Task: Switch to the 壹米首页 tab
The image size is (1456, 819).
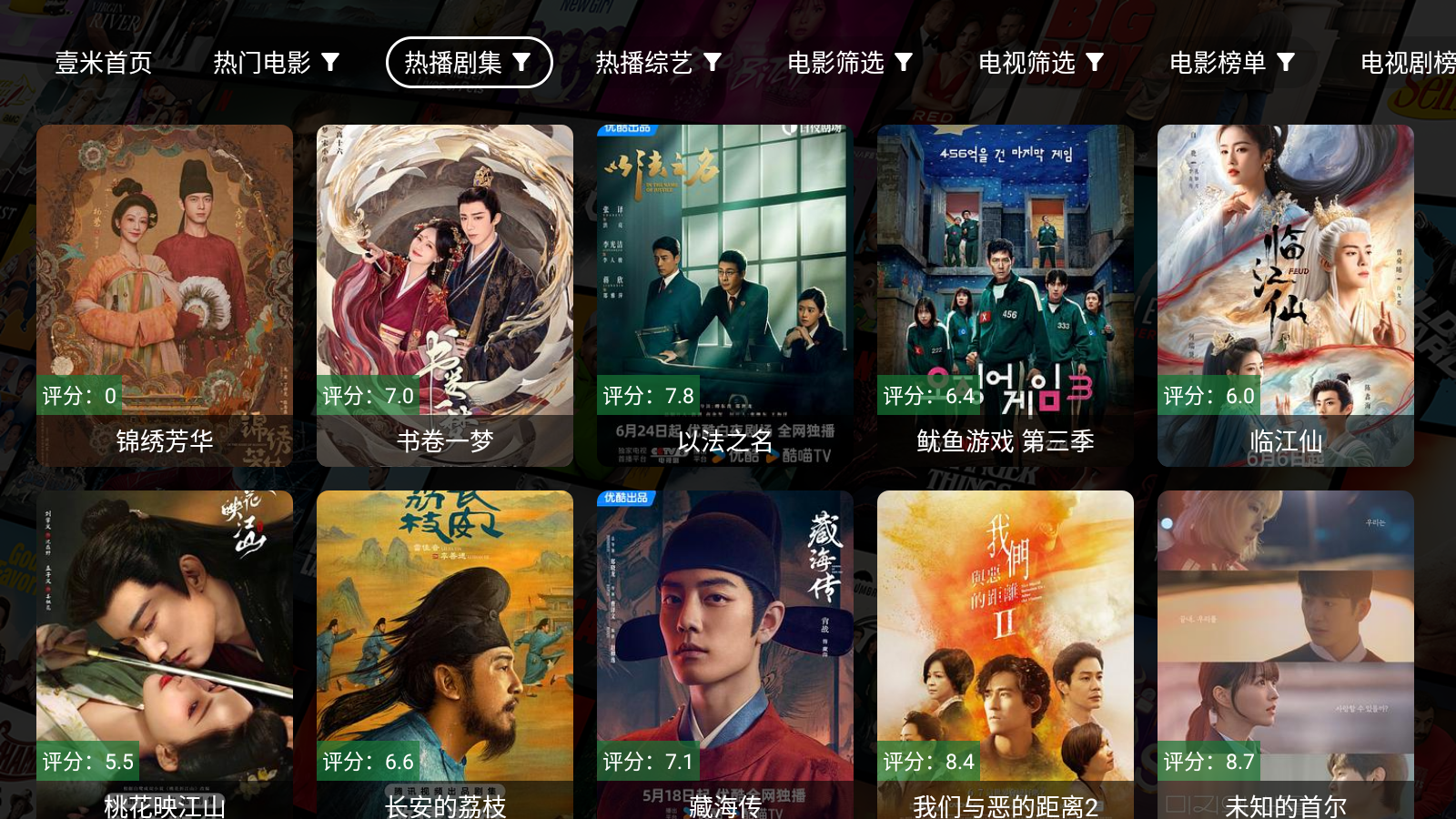Action: (104, 62)
